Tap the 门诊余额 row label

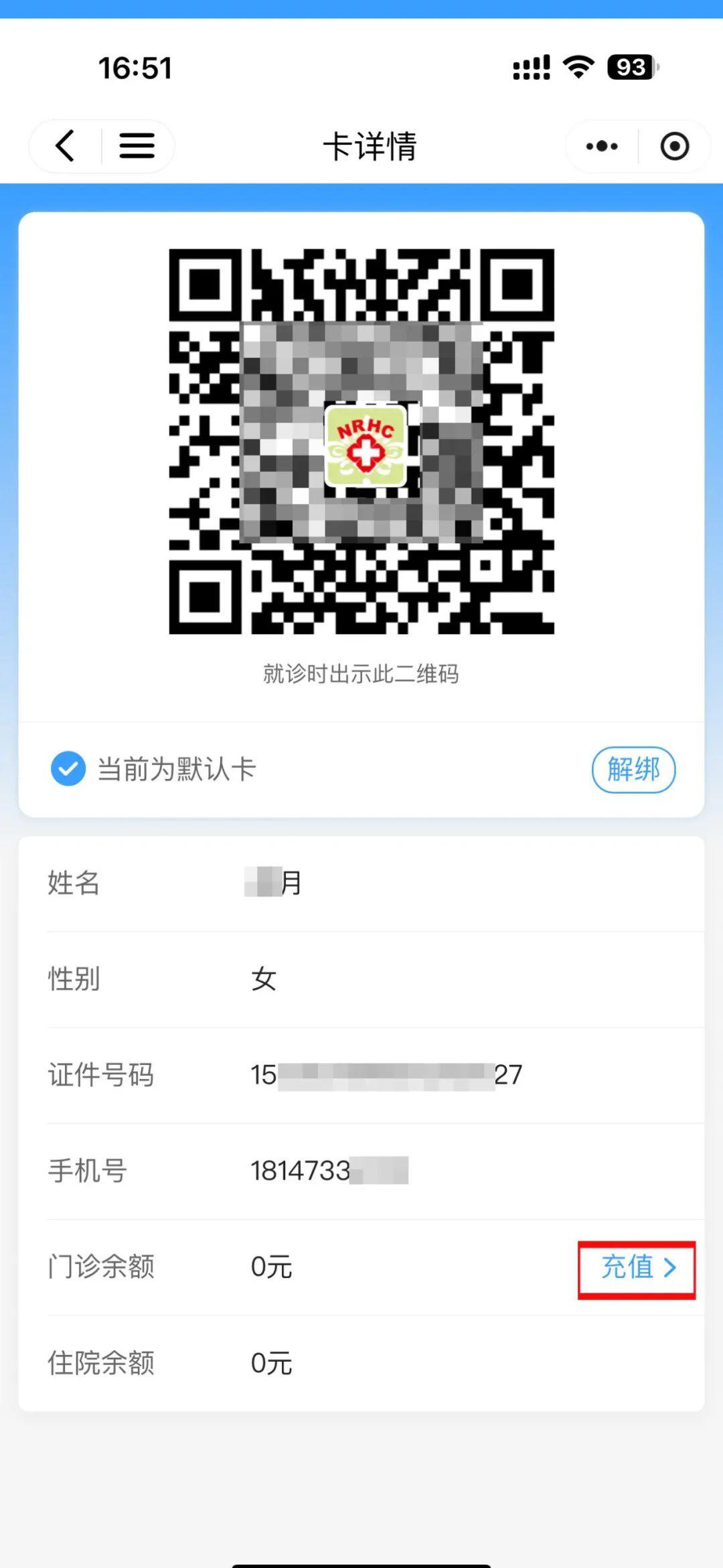100,1267
